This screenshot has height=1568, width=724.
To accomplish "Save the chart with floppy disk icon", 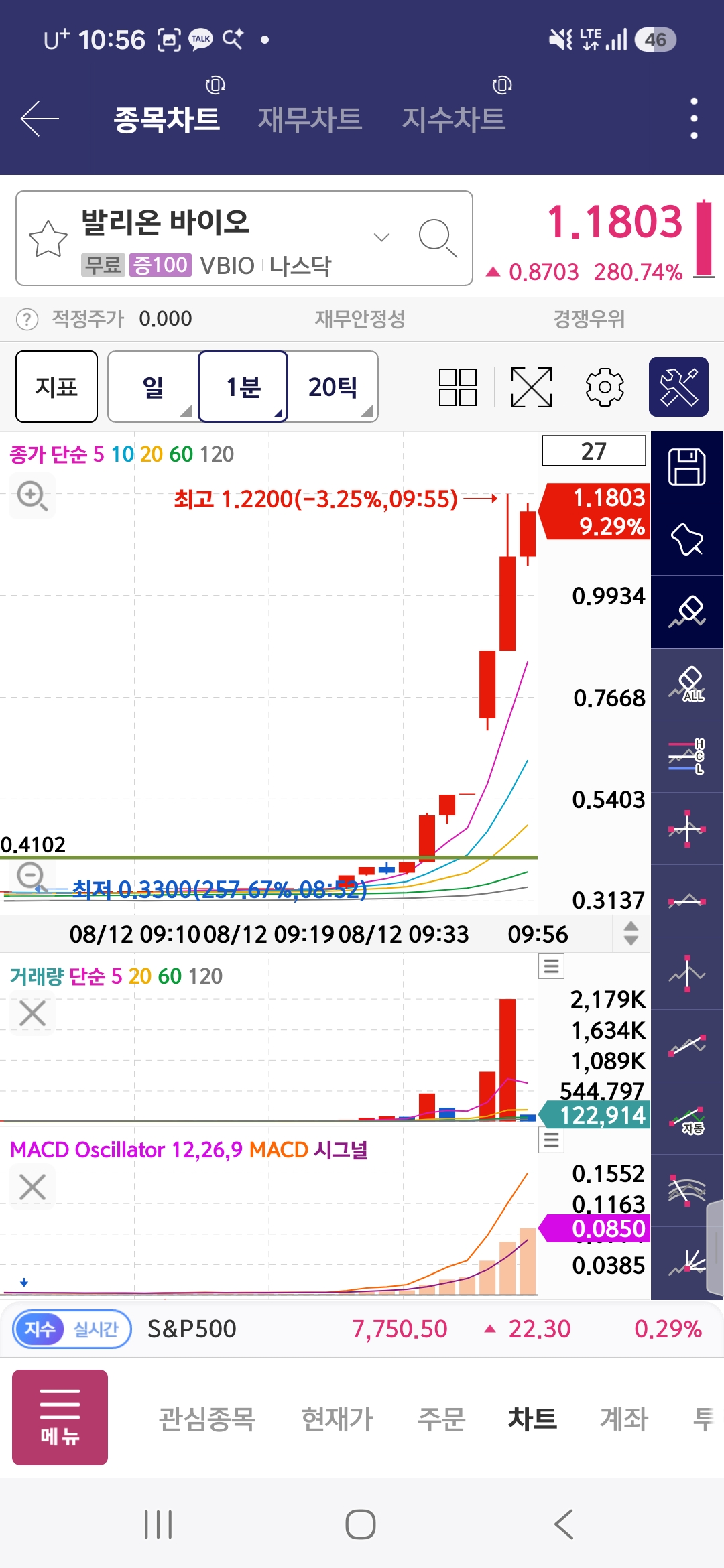I will (x=687, y=467).
